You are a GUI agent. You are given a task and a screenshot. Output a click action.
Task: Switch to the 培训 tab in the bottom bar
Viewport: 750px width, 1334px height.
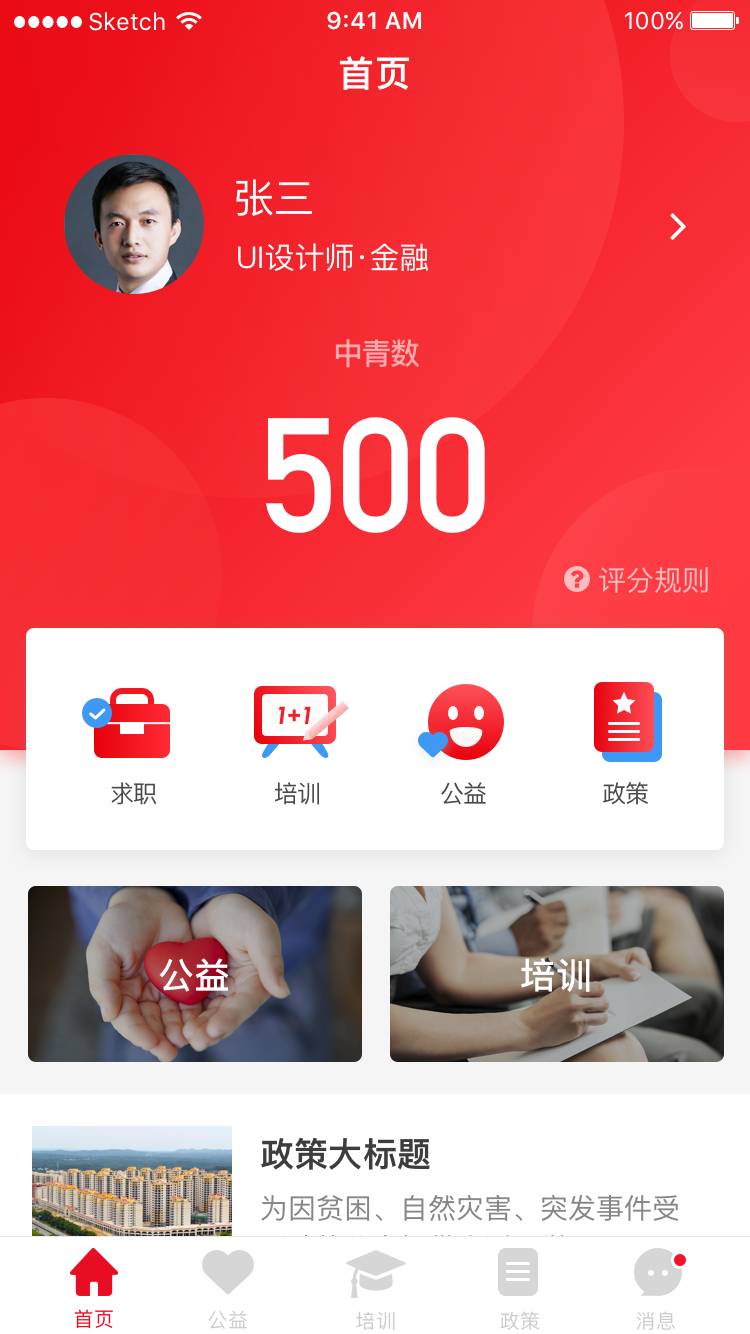tap(376, 1290)
